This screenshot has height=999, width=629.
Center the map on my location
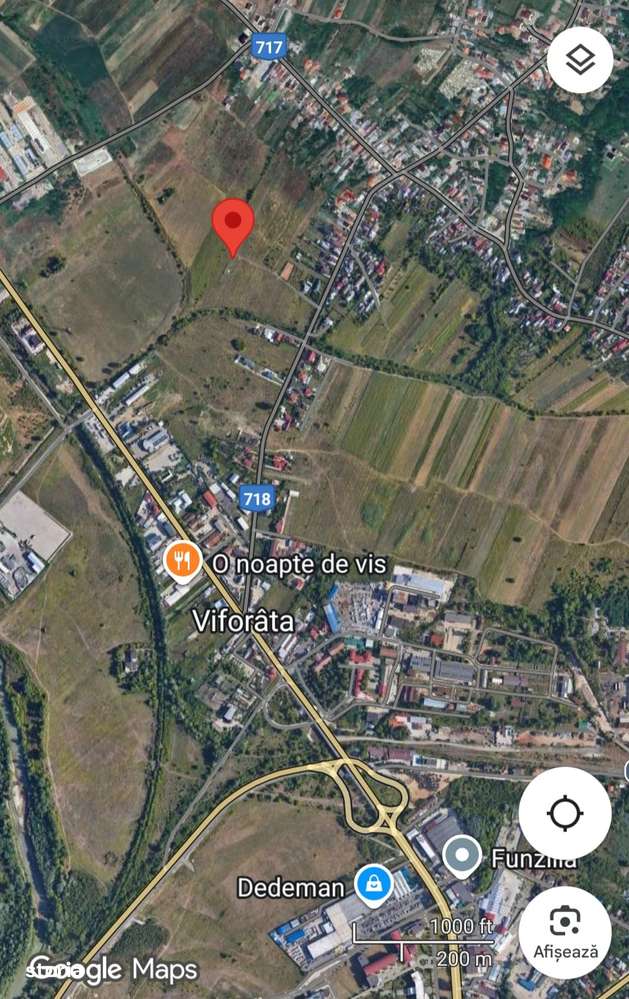point(565,813)
